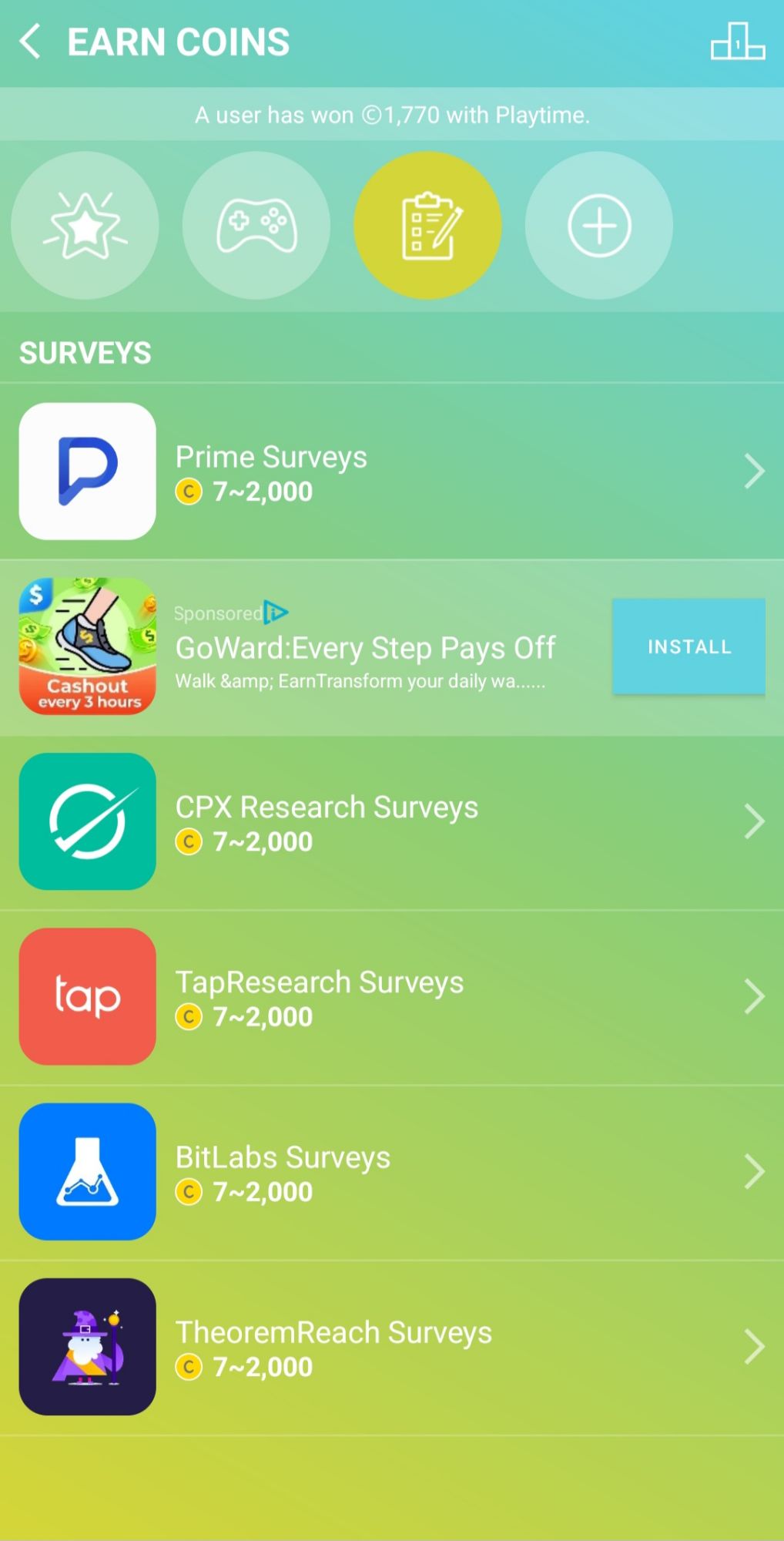Open the Prime Surveys app icon
The image size is (784, 1541).
87,471
